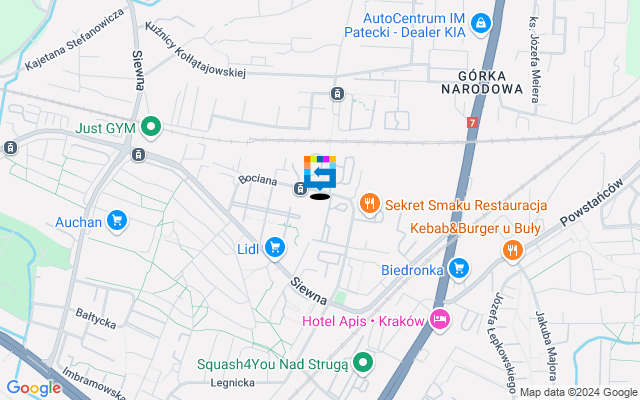Open AutoCentrum IM Patecki KIA marker
Image resolution: width=640 pixels, height=400 pixels.
[481, 22]
